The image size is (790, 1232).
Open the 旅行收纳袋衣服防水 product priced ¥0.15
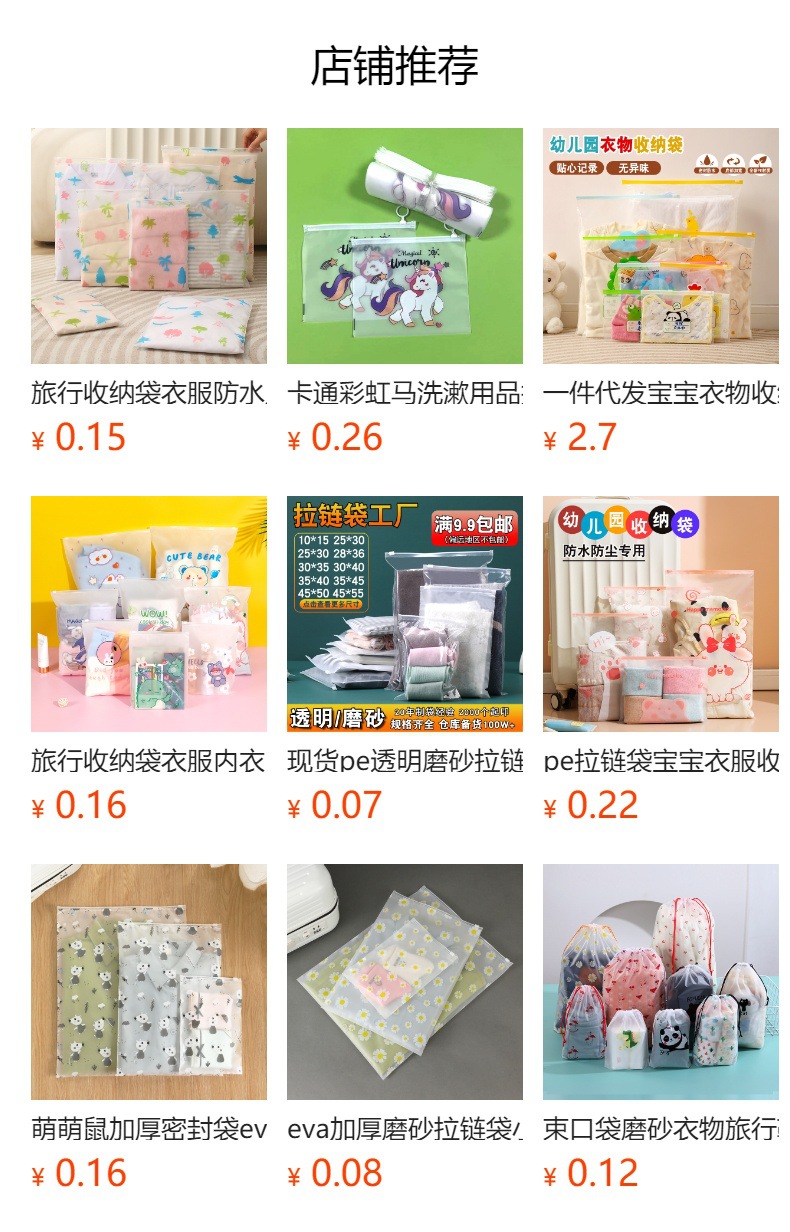[148, 246]
